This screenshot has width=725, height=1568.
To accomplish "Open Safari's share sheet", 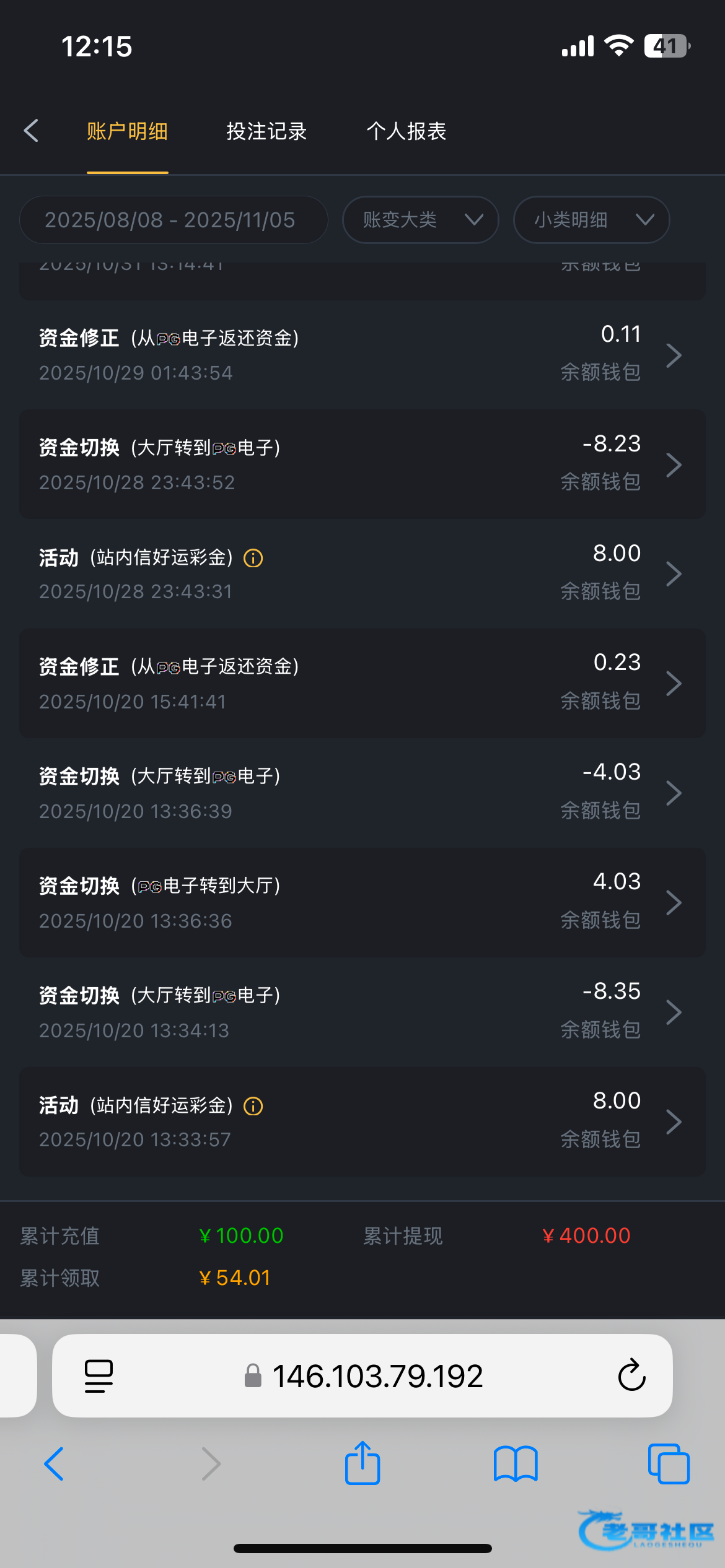I will tap(362, 1464).
